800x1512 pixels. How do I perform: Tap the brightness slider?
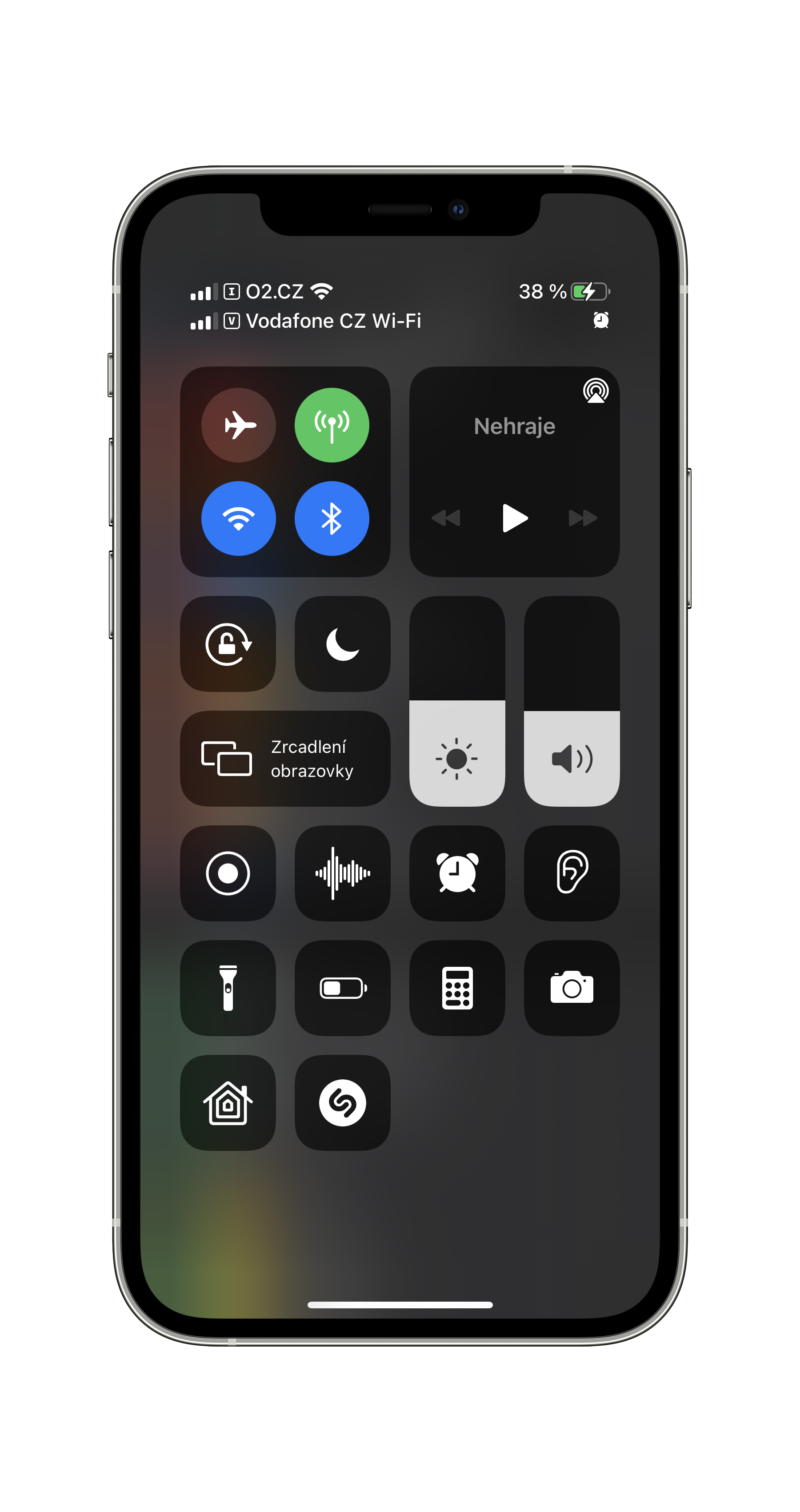(457, 701)
